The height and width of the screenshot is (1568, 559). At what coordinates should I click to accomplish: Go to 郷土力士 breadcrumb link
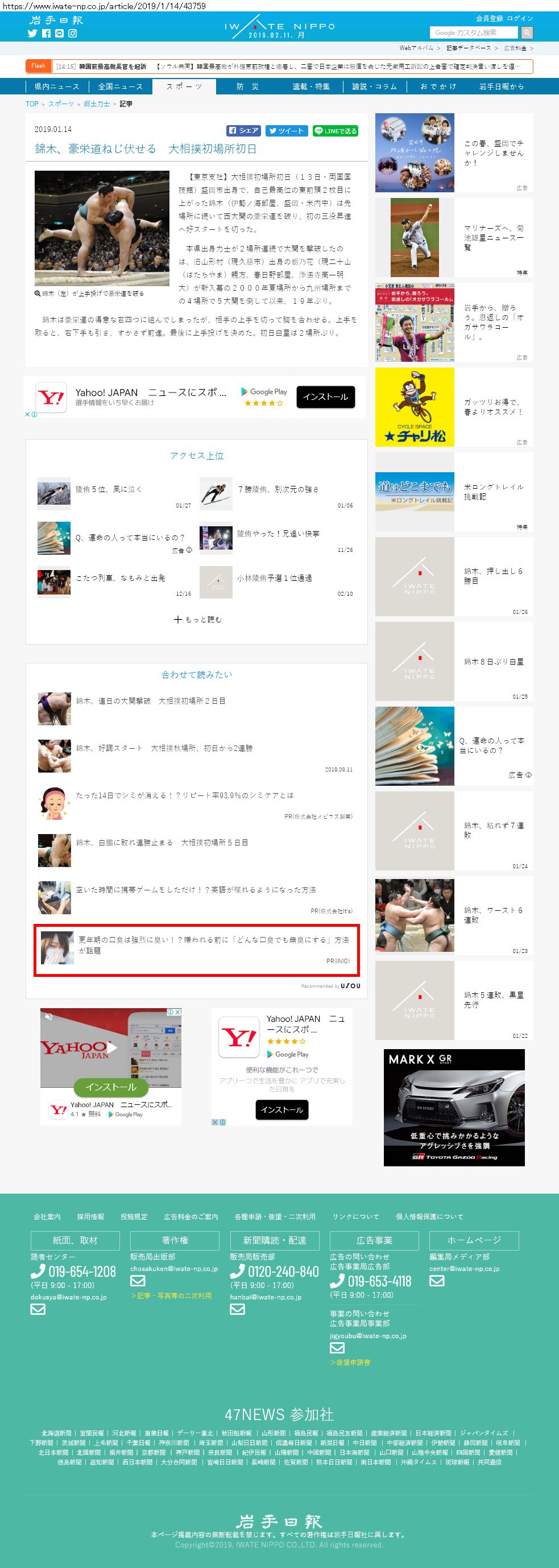coord(97,104)
